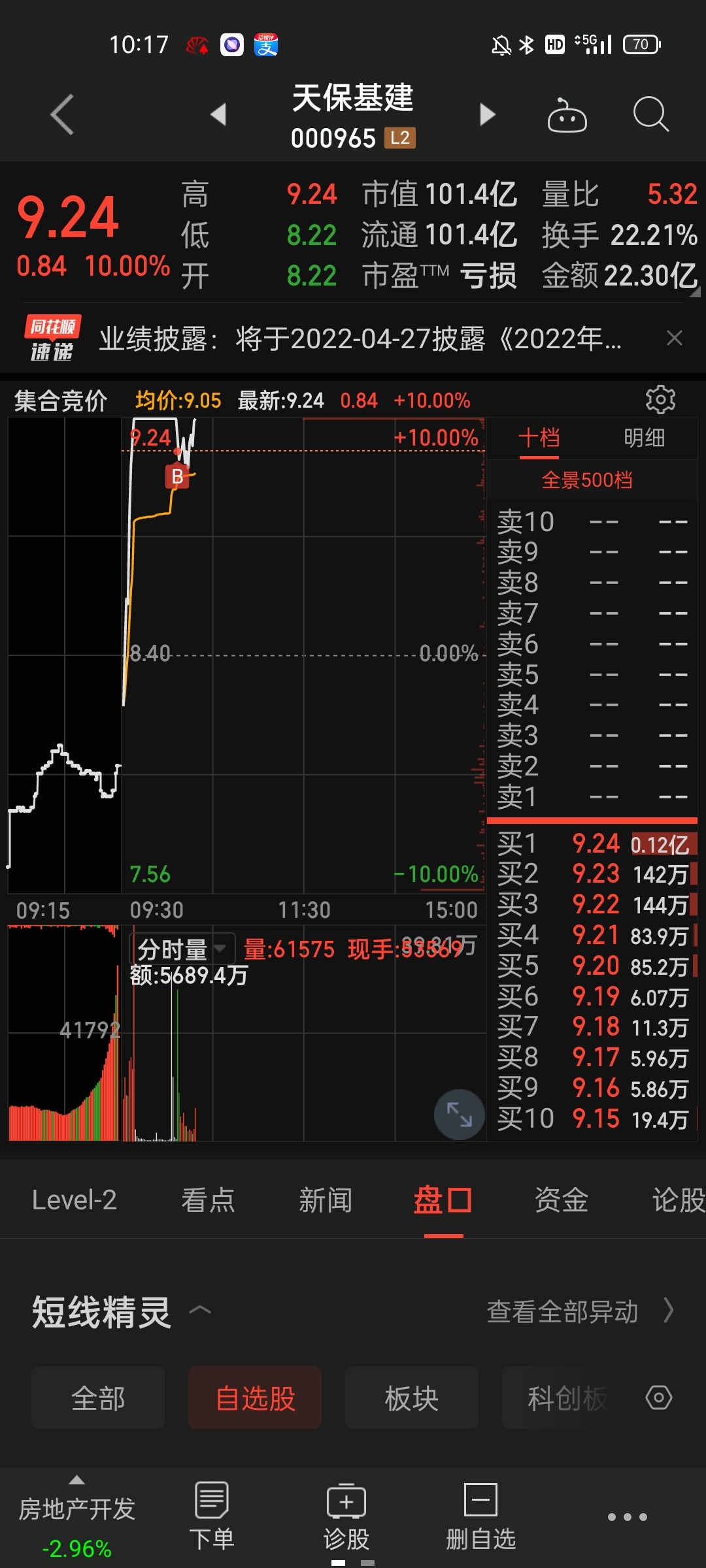The width and height of the screenshot is (706, 1568).
Task: View all alerts via 查看全部异动
Action: (580, 1311)
